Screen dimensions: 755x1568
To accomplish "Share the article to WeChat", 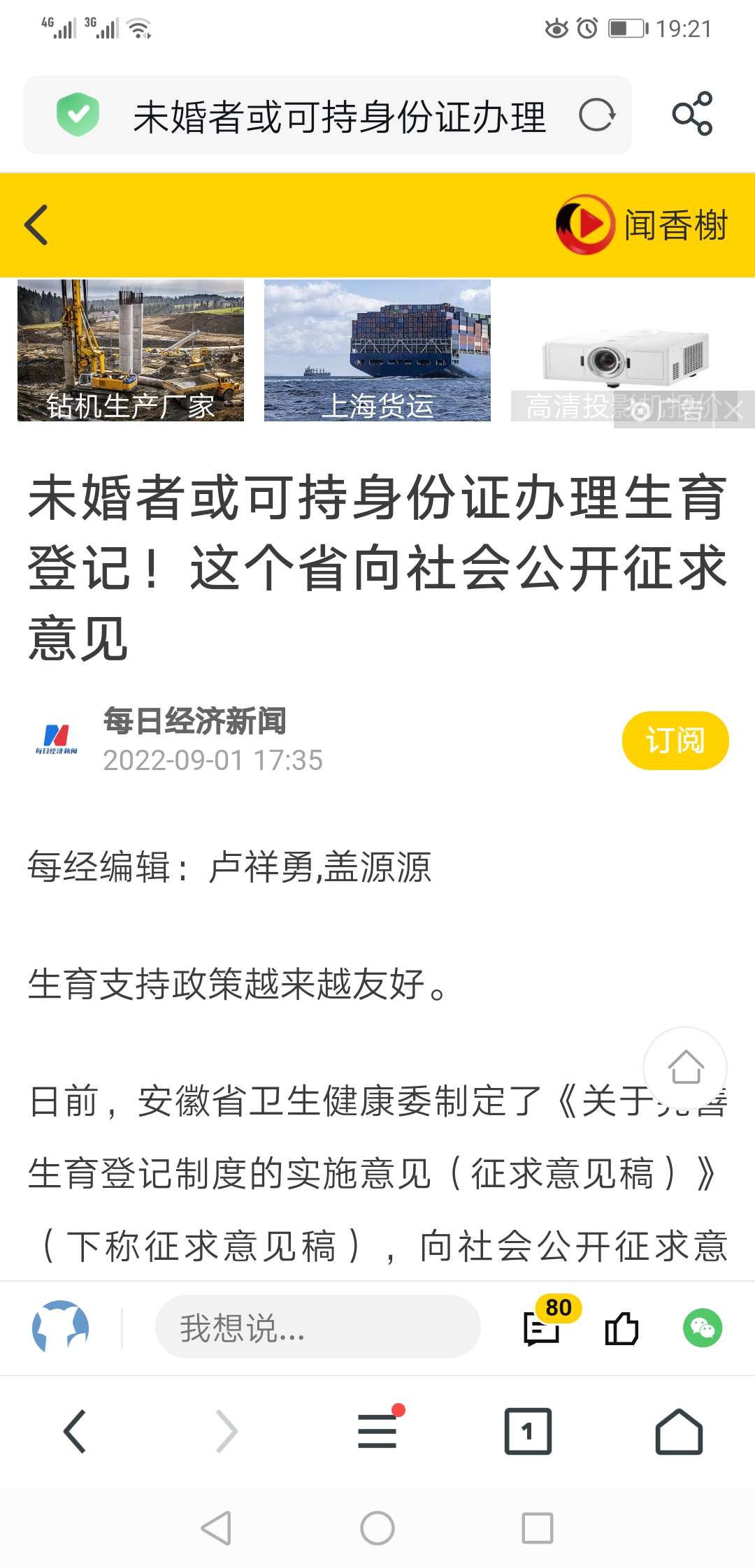I will (x=702, y=1327).
